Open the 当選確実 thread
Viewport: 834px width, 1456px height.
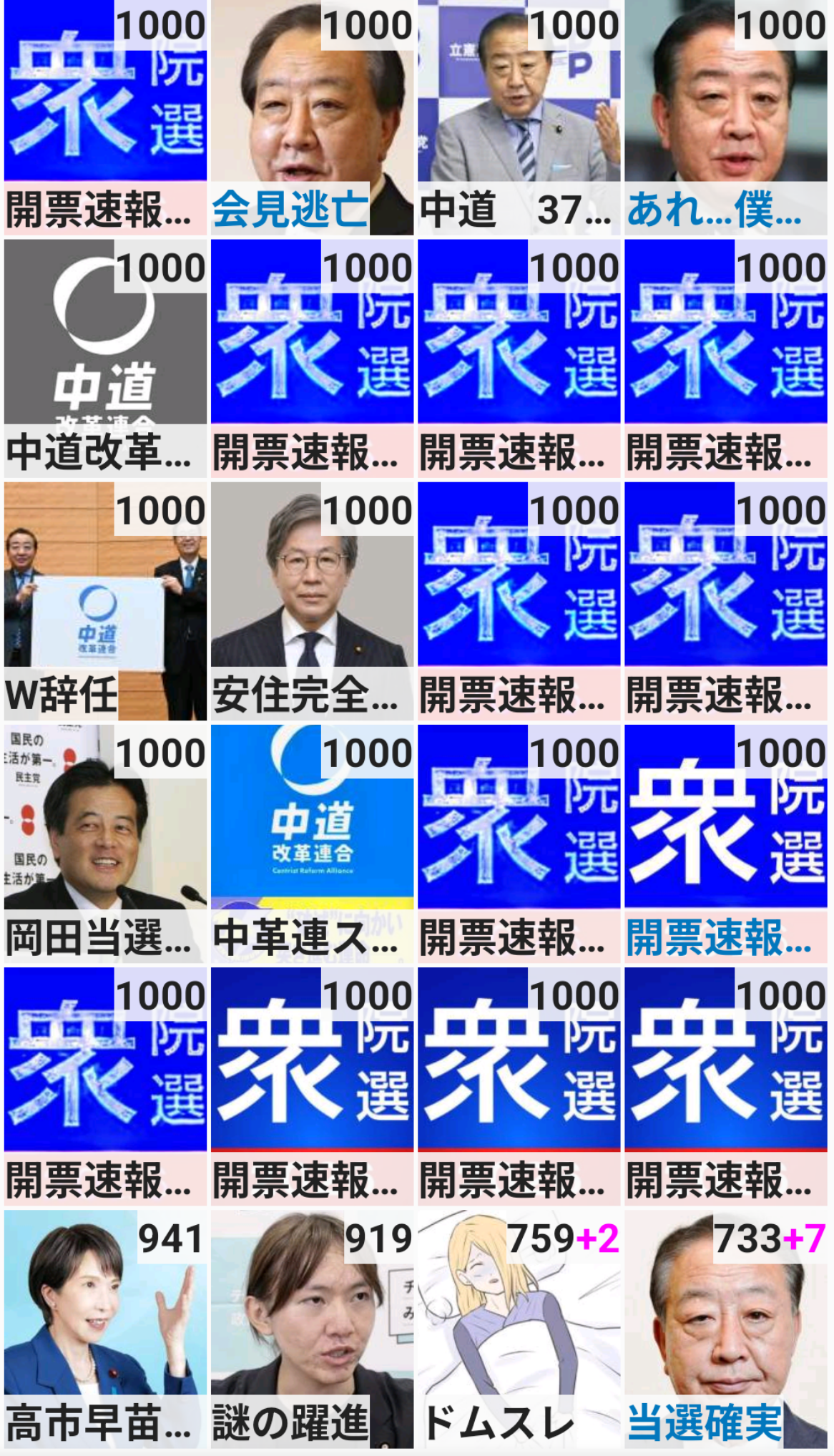725,1329
